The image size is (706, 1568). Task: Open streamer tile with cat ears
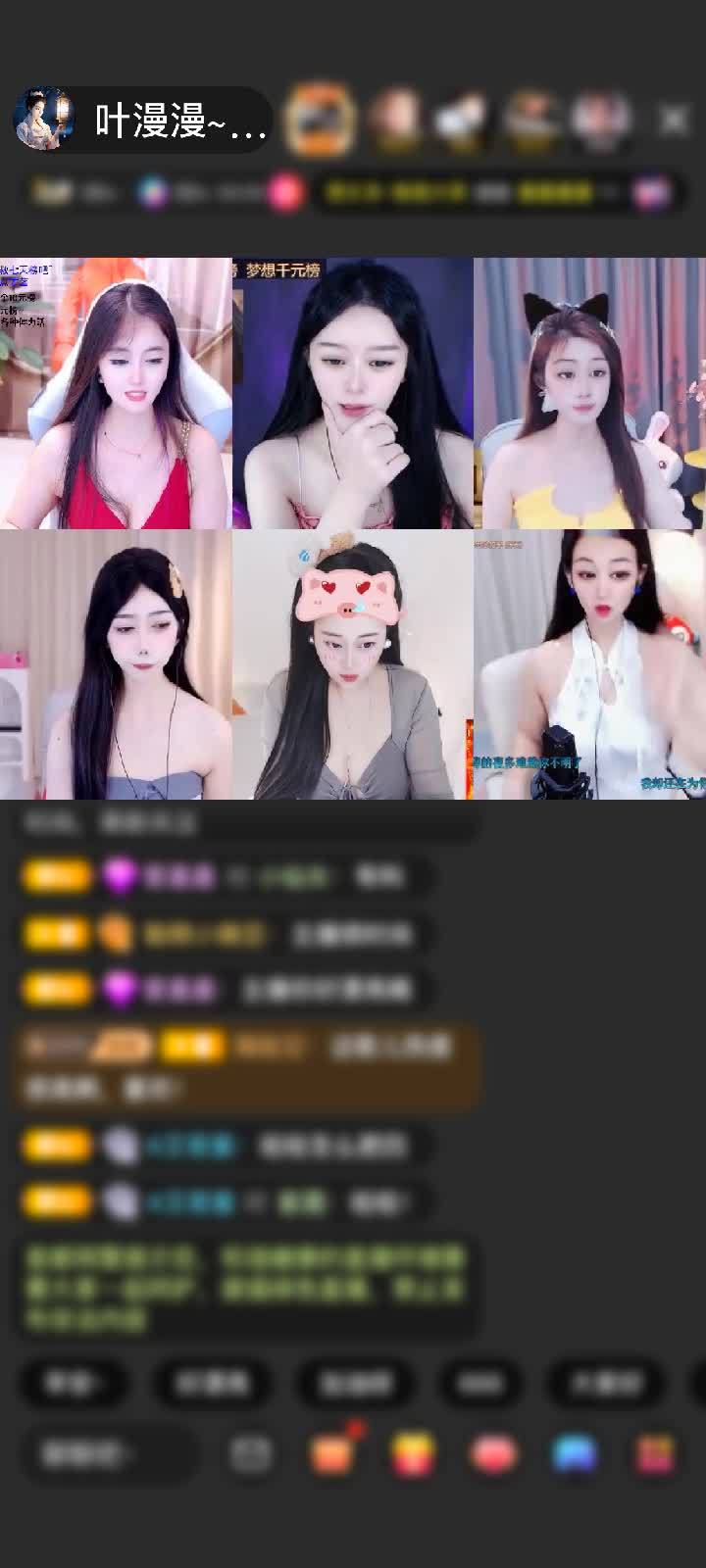point(589,394)
